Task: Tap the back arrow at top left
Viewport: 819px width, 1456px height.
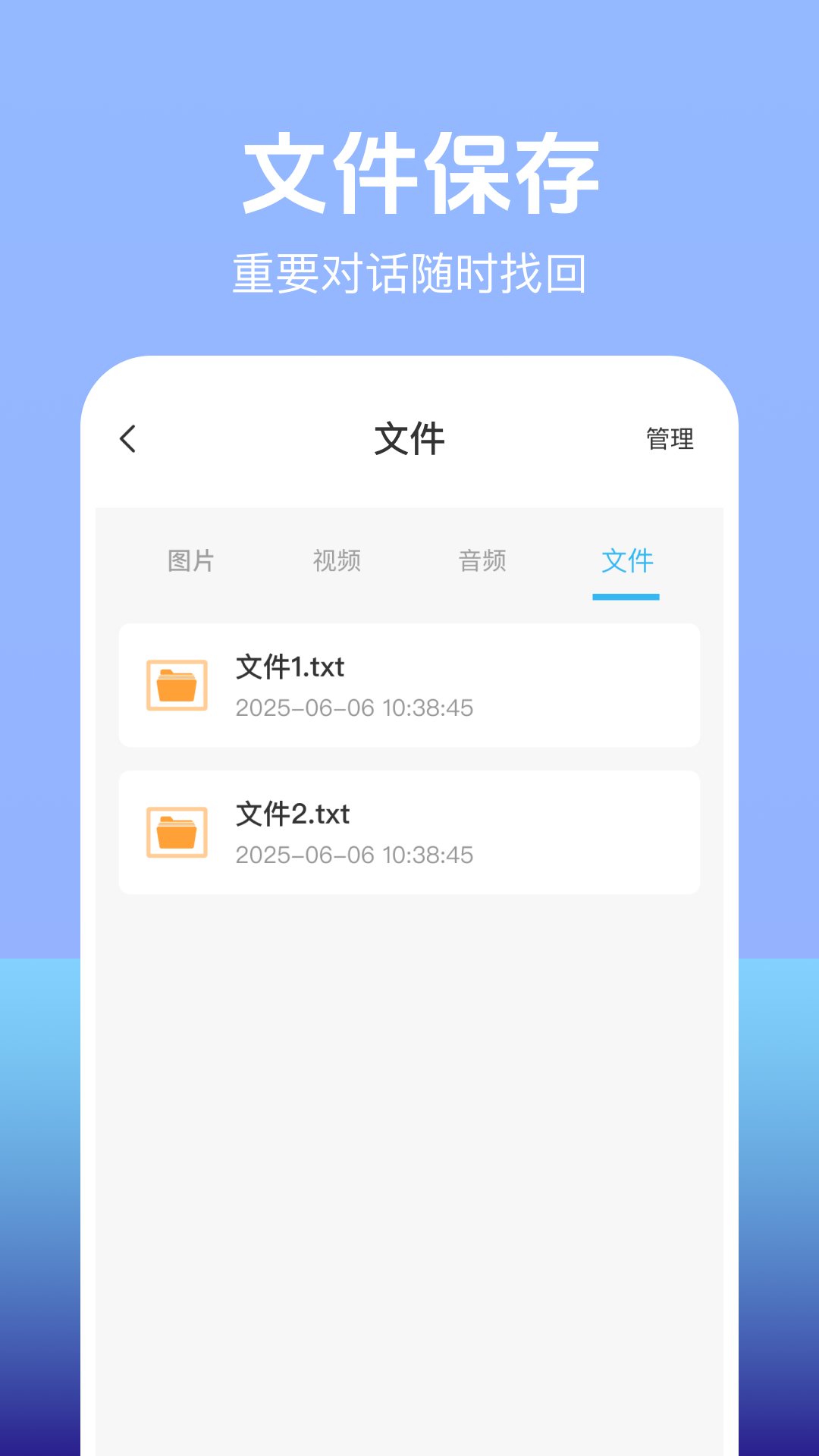Action: coord(127,438)
